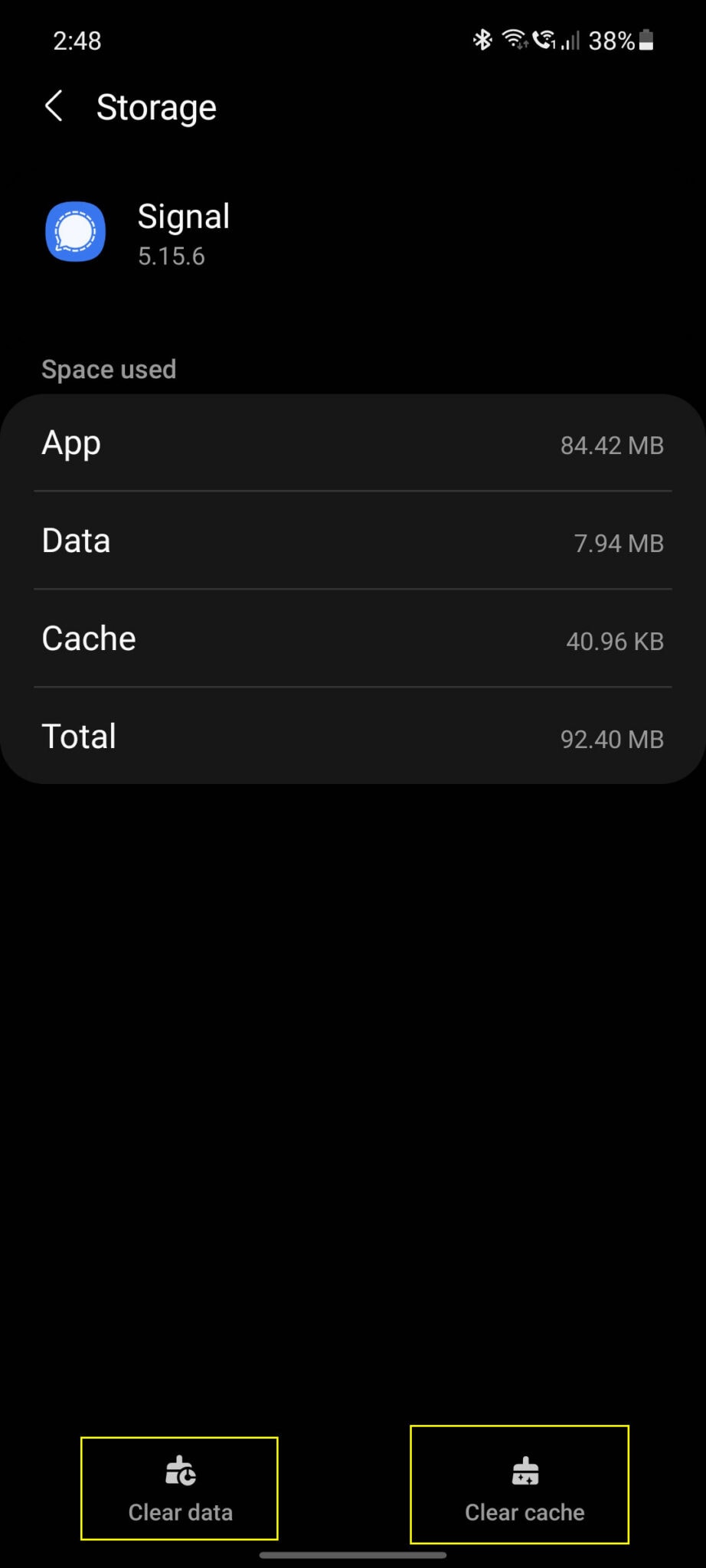Select the Data storage row
The image size is (706, 1568).
point(352,541)
